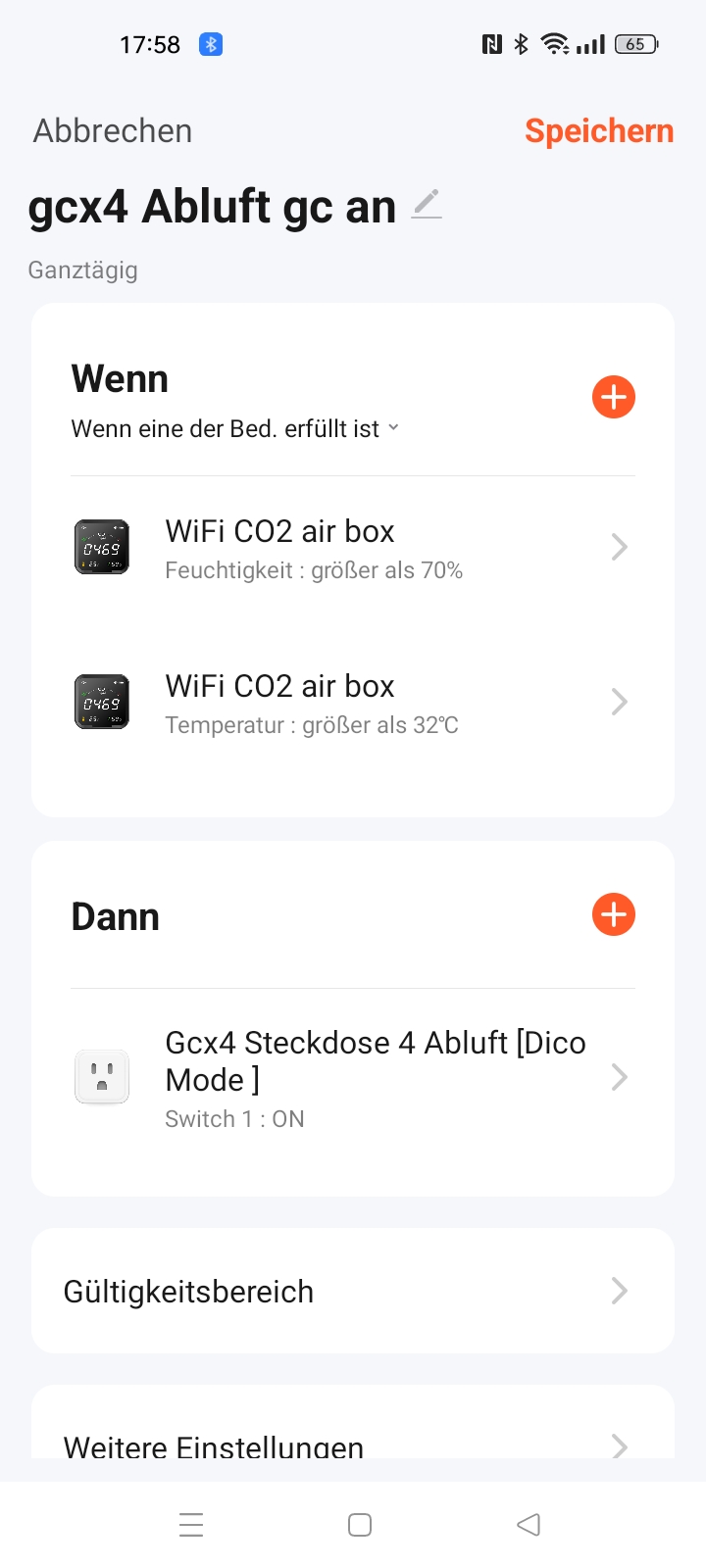Tap Abbrechen to cancel editing
Screen dimensions: 706x1568
point(113,131)
